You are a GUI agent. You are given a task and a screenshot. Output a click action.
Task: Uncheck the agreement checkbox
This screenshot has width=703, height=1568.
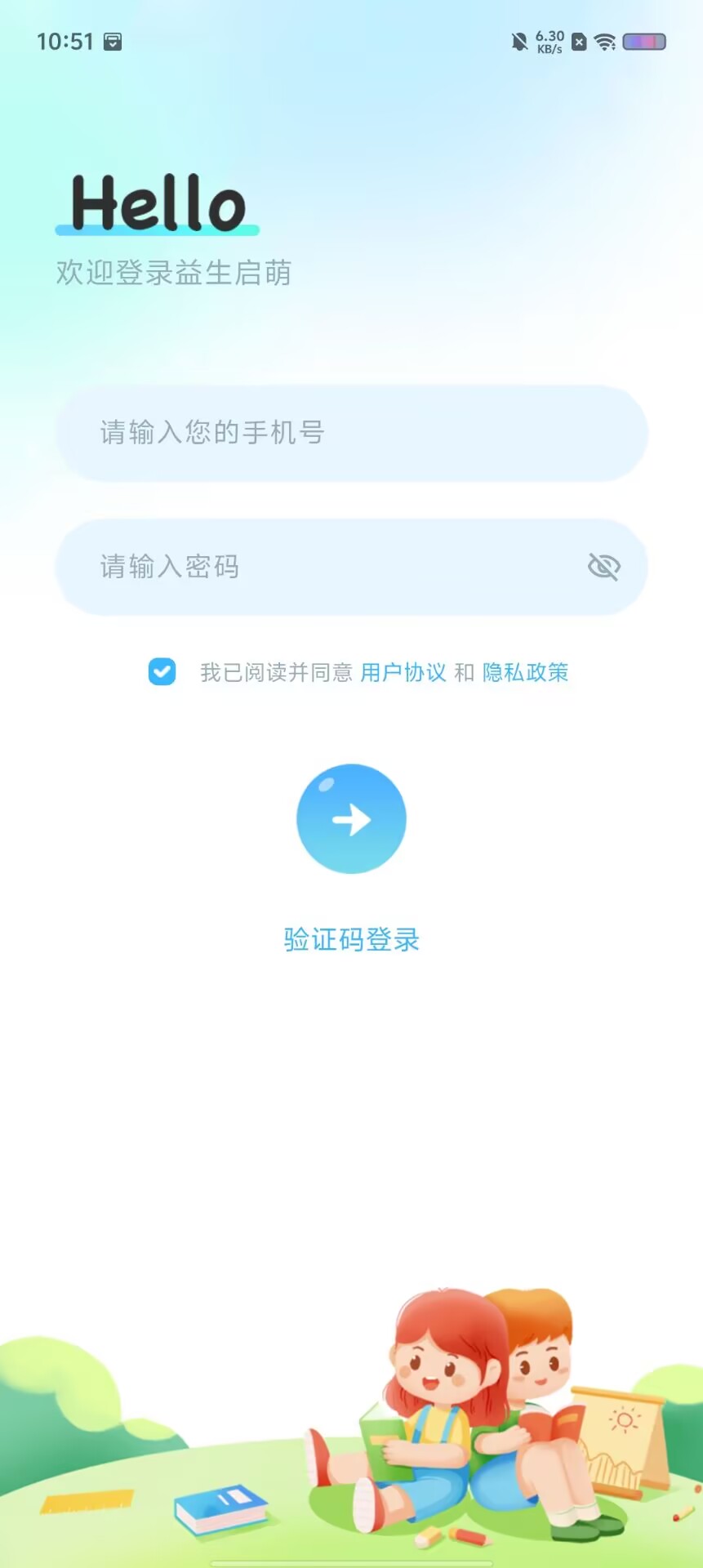click(162, 672)
